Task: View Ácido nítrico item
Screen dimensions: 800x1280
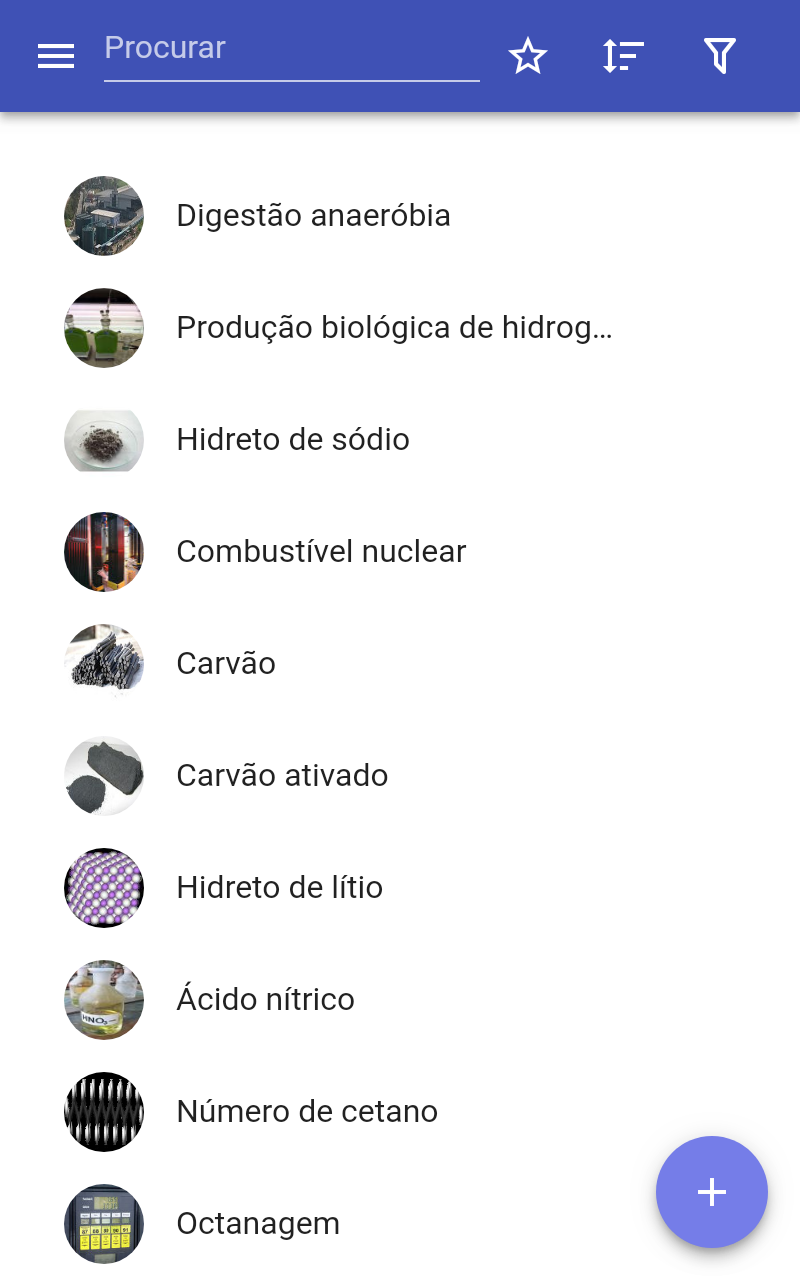Action: pyautogui.click(x=265, y=1000)
